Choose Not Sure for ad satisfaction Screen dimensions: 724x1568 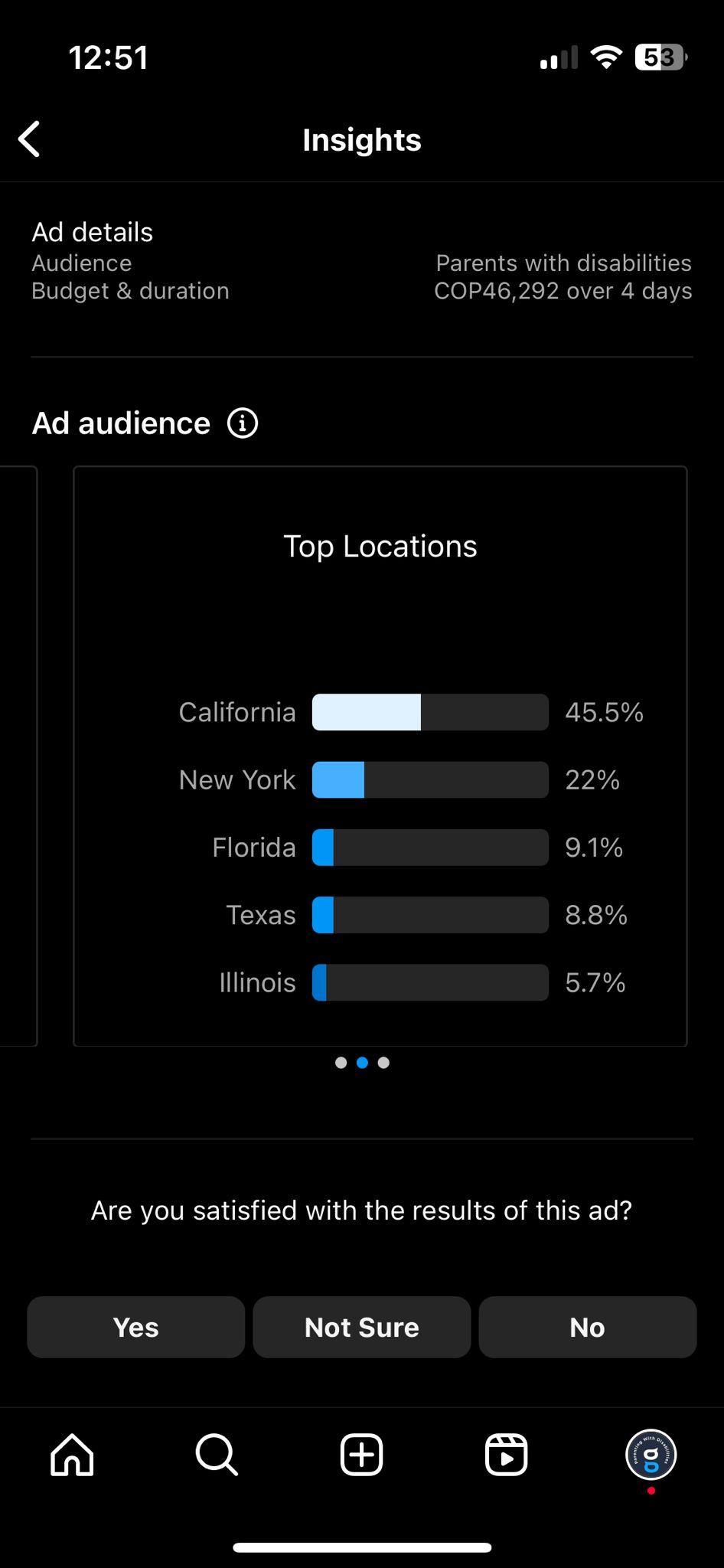click(x=361, y=1327)
